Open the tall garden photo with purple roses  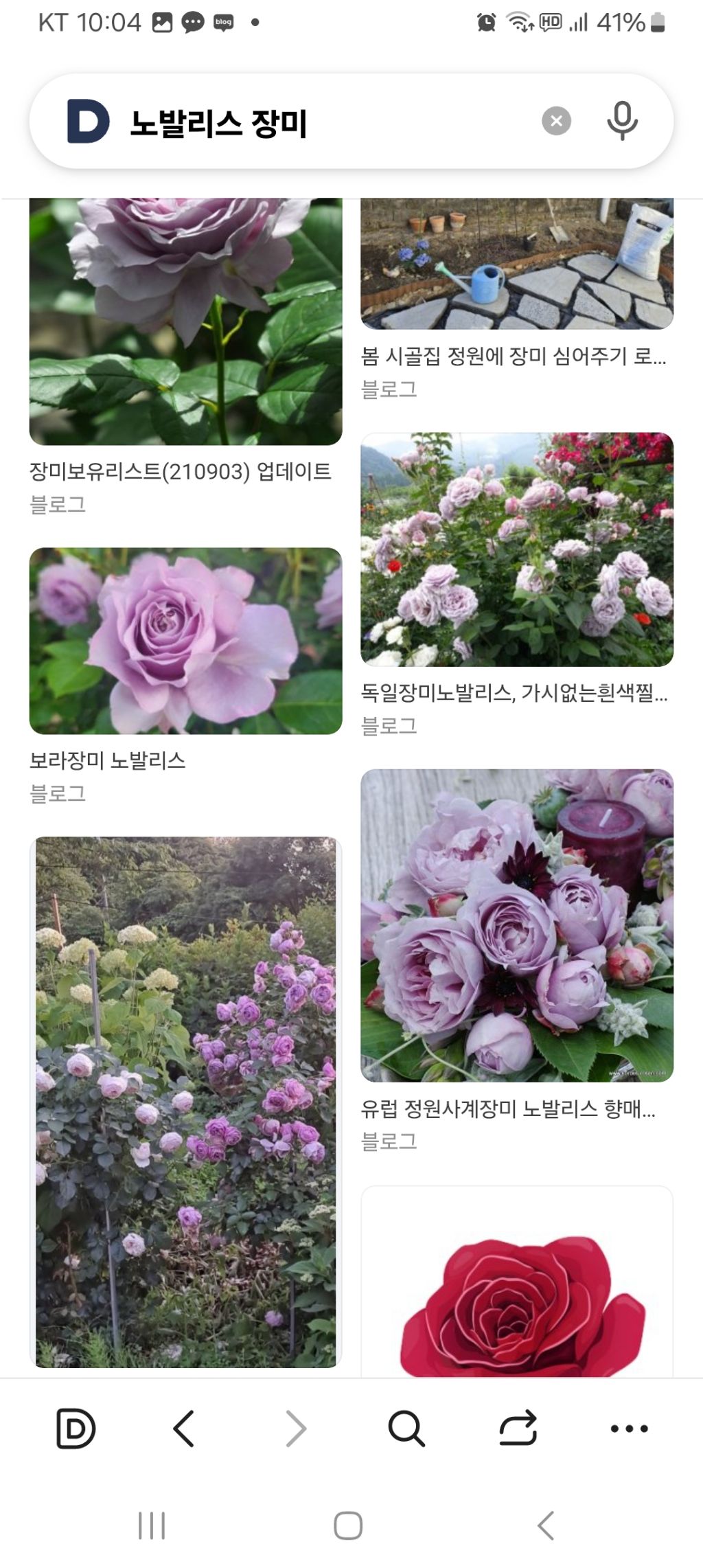pyautogui.click(x=185, y=1102)
